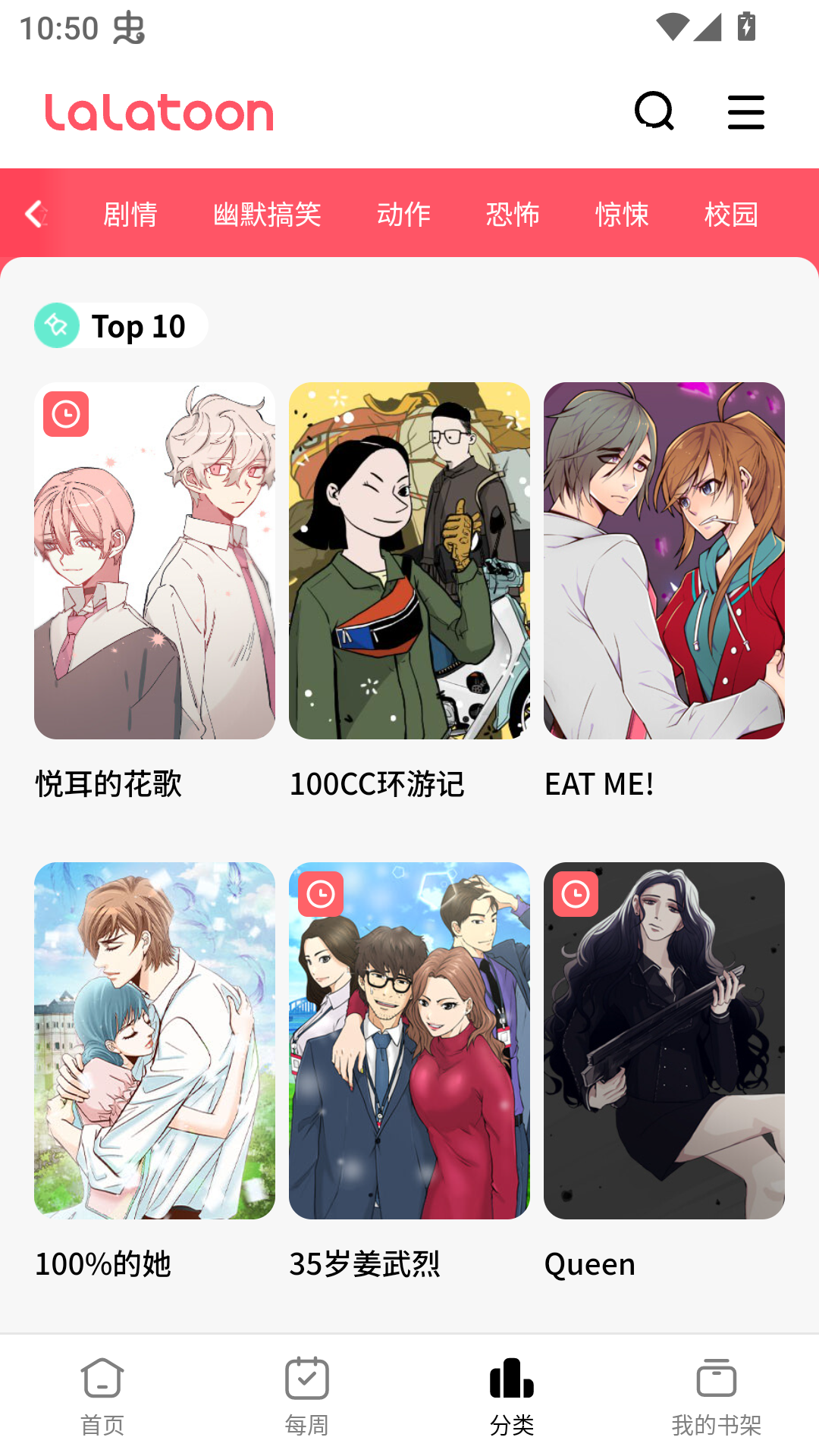The width and height of the screenshot is (819, 1456).
Task: Select the 惊悚 category tab
Action: pos(622,215)
